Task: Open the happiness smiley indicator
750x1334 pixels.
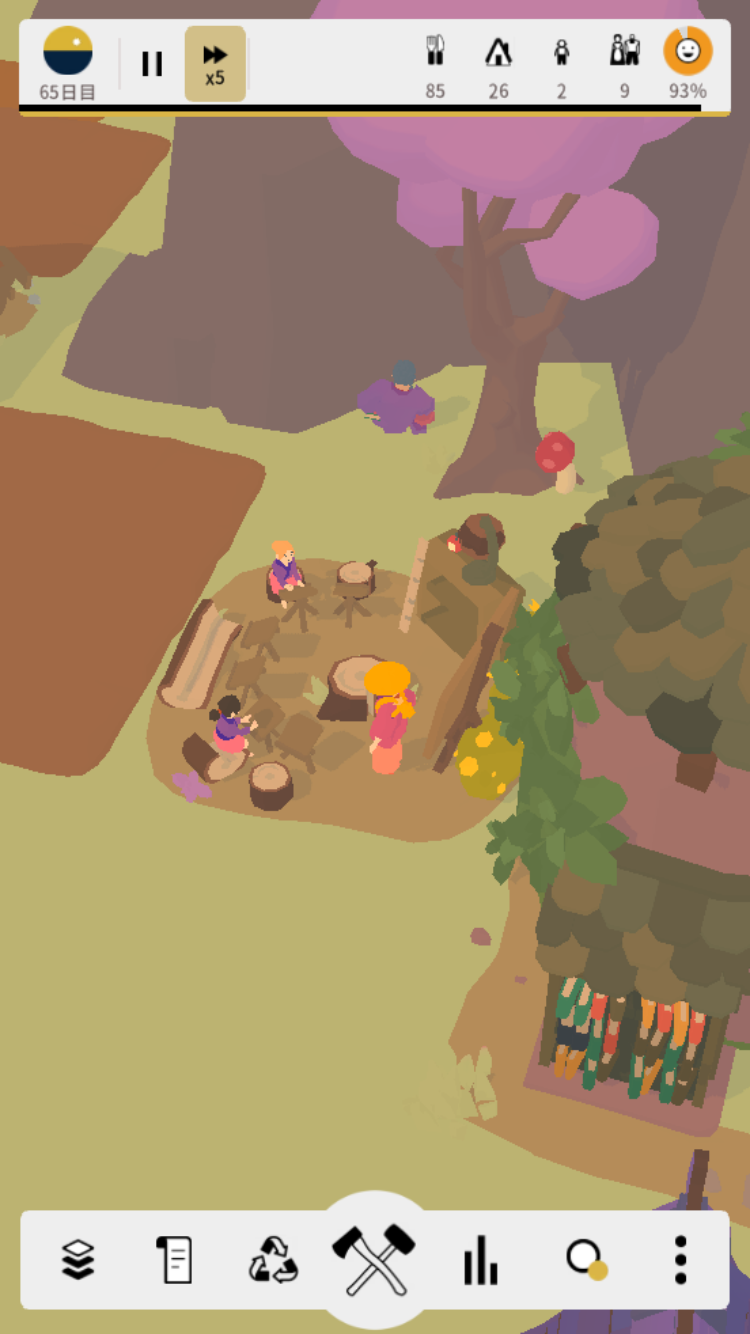Action: click(x=688, y=63)
